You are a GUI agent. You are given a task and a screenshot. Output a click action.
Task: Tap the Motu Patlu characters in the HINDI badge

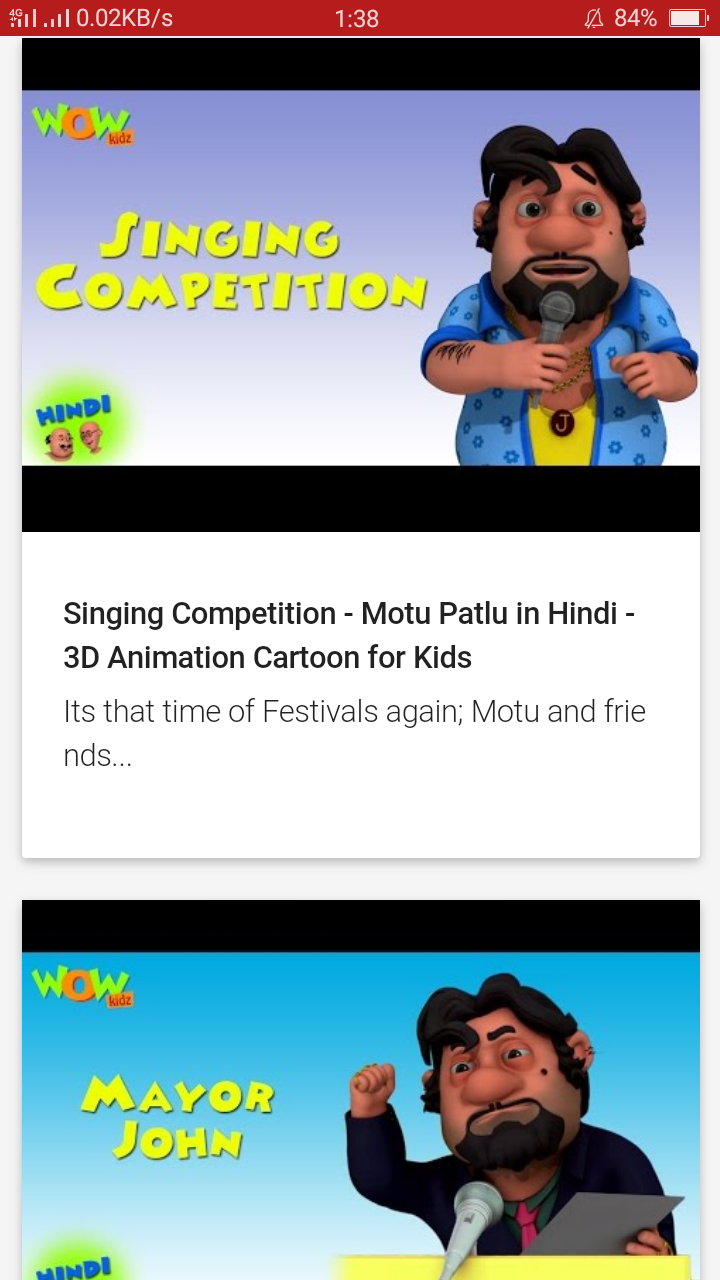point(73,440)
